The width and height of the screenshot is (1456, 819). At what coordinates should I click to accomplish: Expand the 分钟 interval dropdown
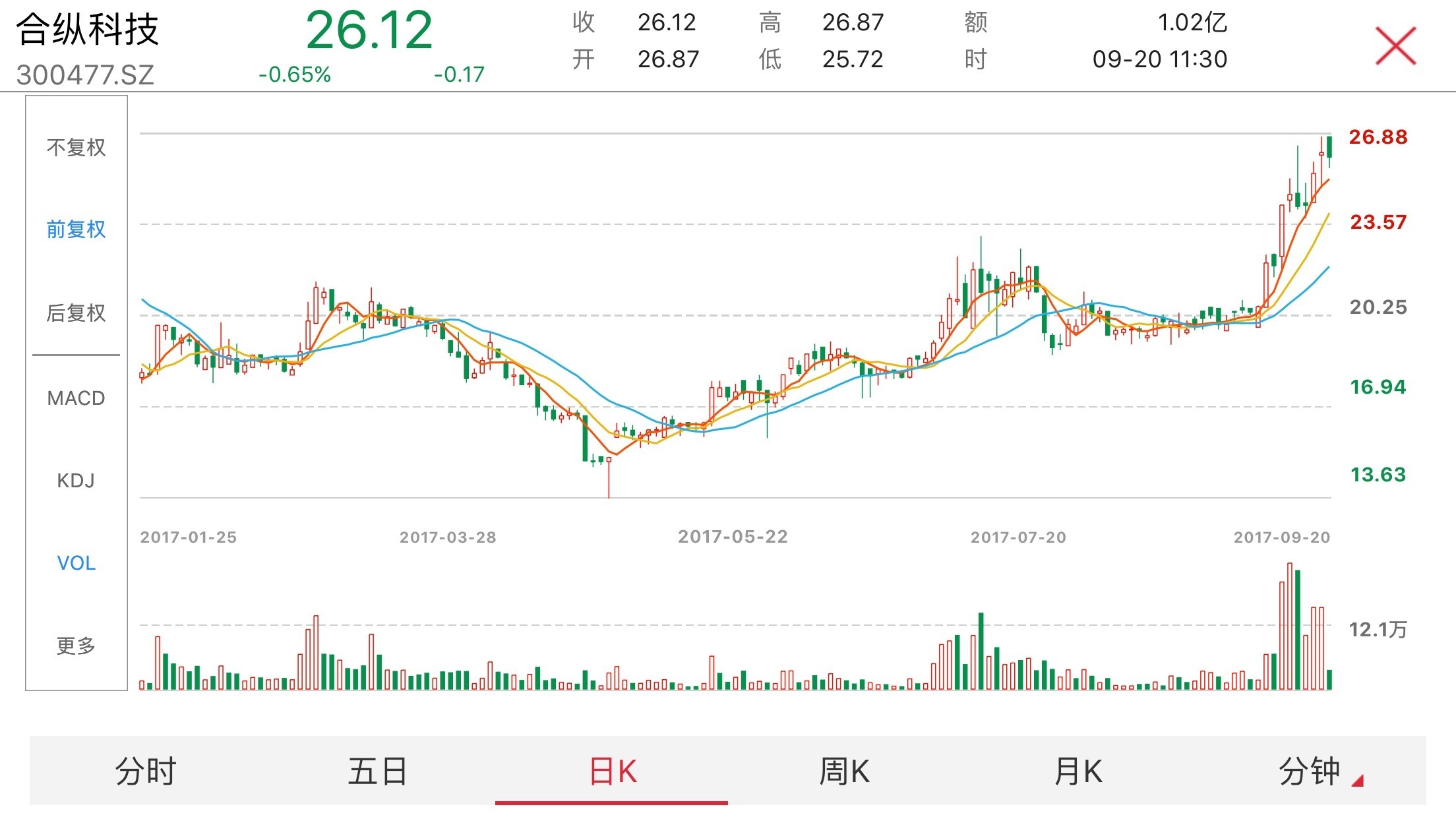[1312, 771]
